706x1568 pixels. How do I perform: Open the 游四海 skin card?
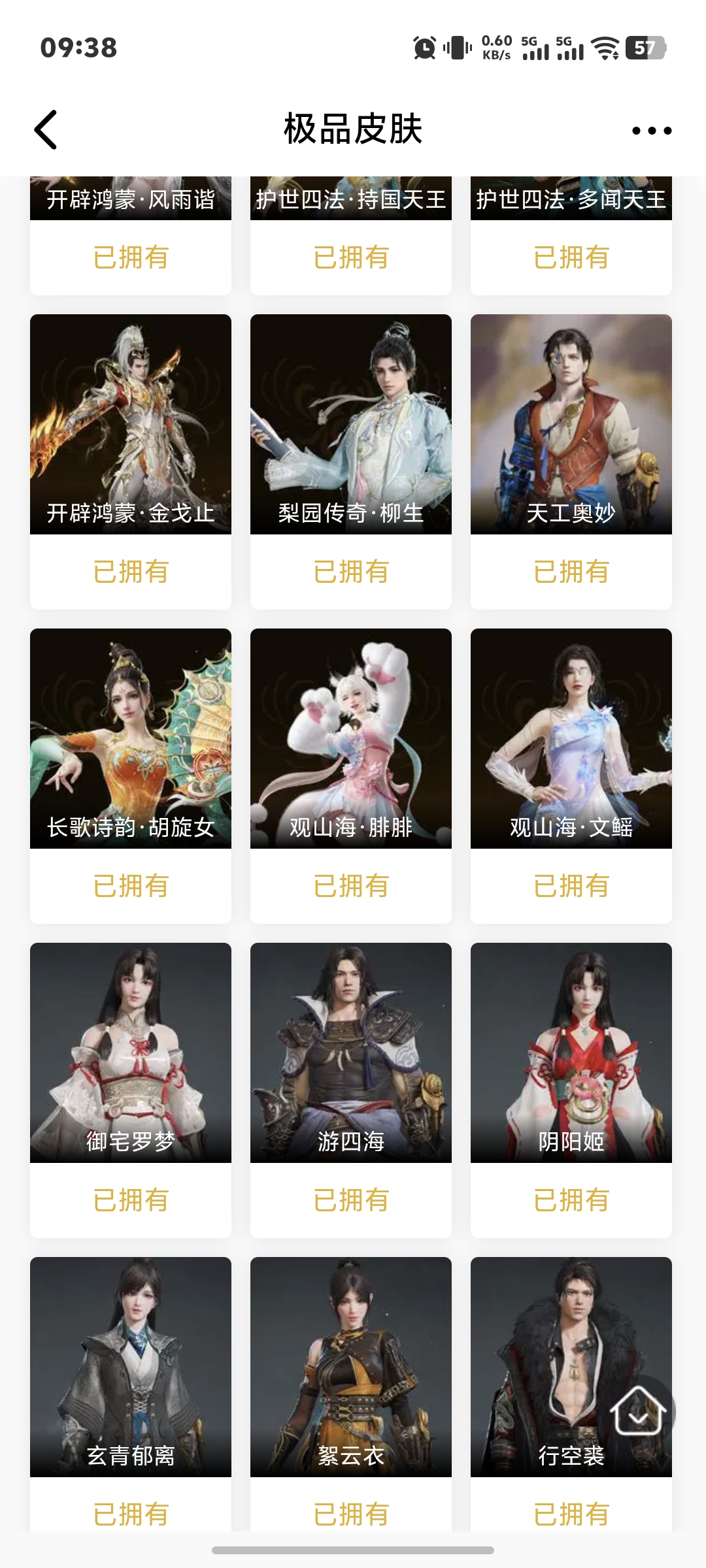click(x=351, y=1052)
